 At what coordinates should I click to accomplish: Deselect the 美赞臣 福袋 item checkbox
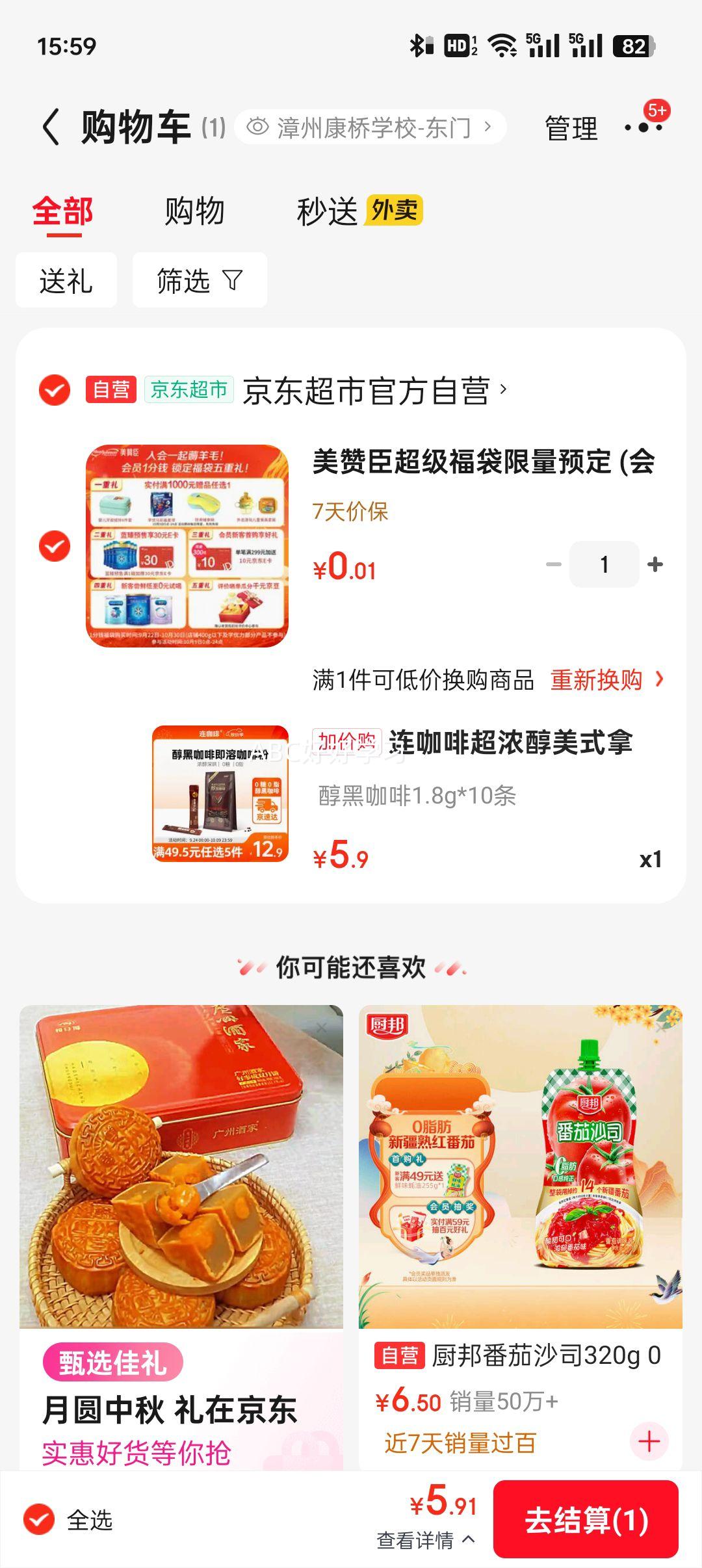coord(55,546)
